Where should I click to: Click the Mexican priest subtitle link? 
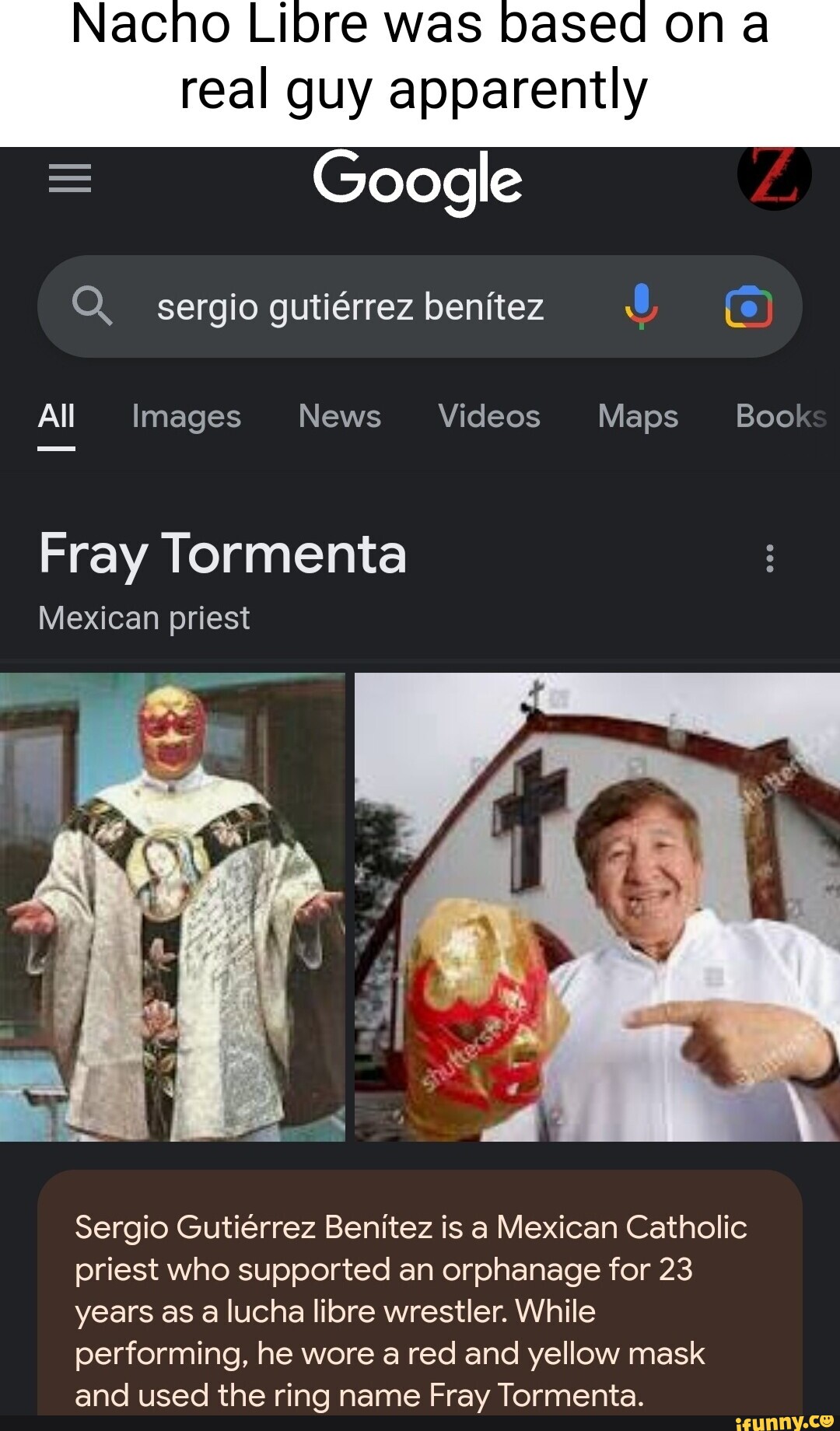pos(145,618)
